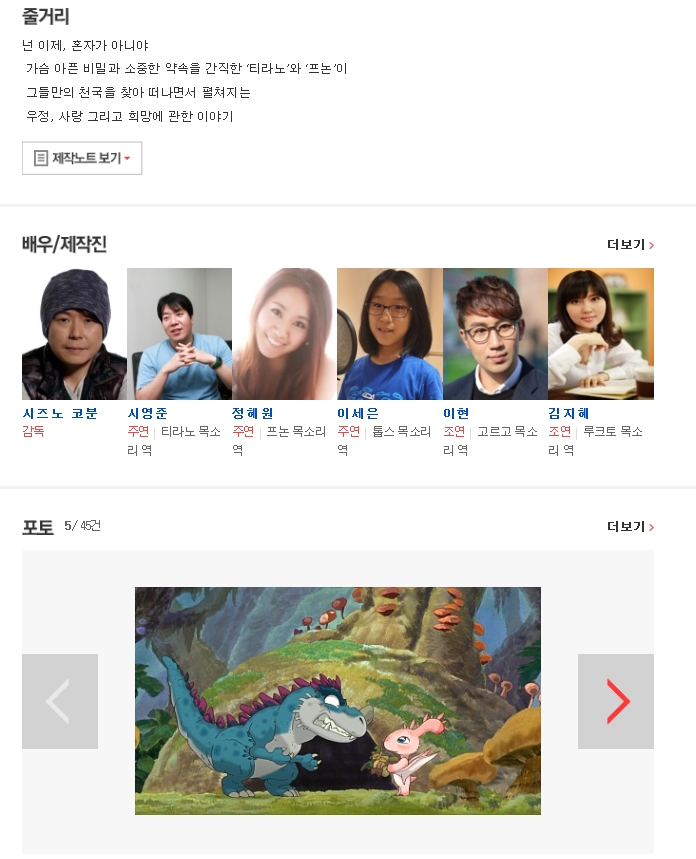Show the previous photo
Viewport: 696px width, 859px height.
coord(60,701)
